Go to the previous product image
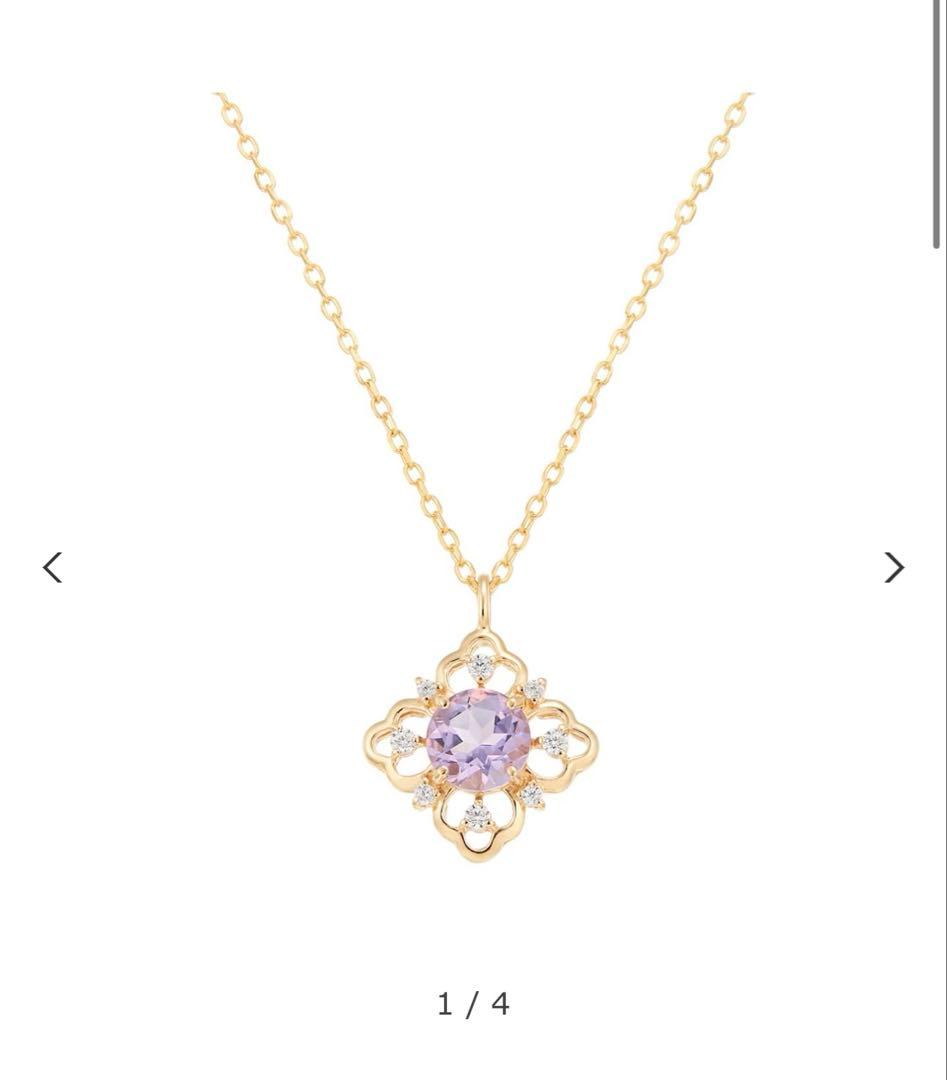The height and width of the screenshot is (1080, 947). tap(53, 567)
